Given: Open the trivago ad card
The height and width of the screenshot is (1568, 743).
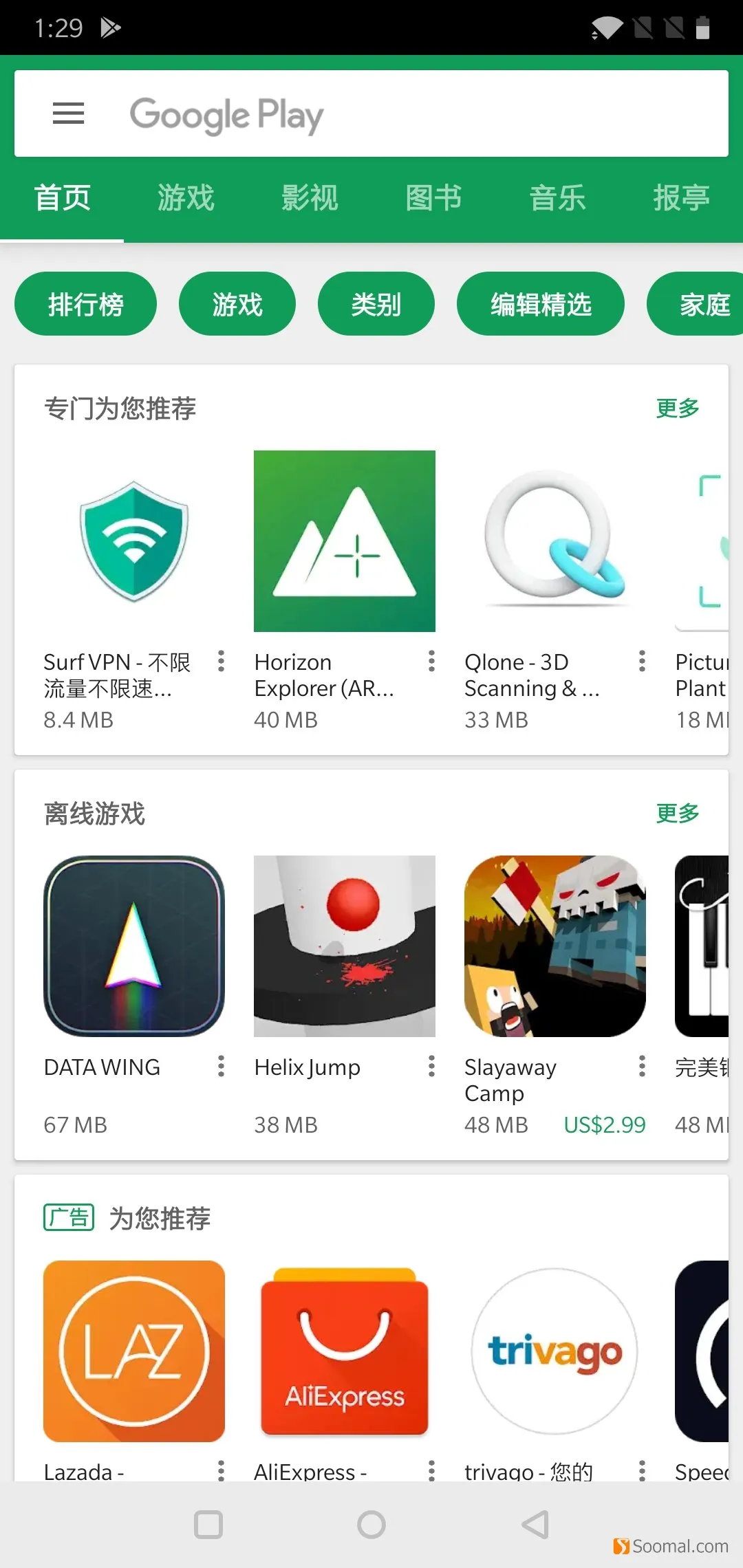Looking at the screenshot, I should tap(554, 1351).
